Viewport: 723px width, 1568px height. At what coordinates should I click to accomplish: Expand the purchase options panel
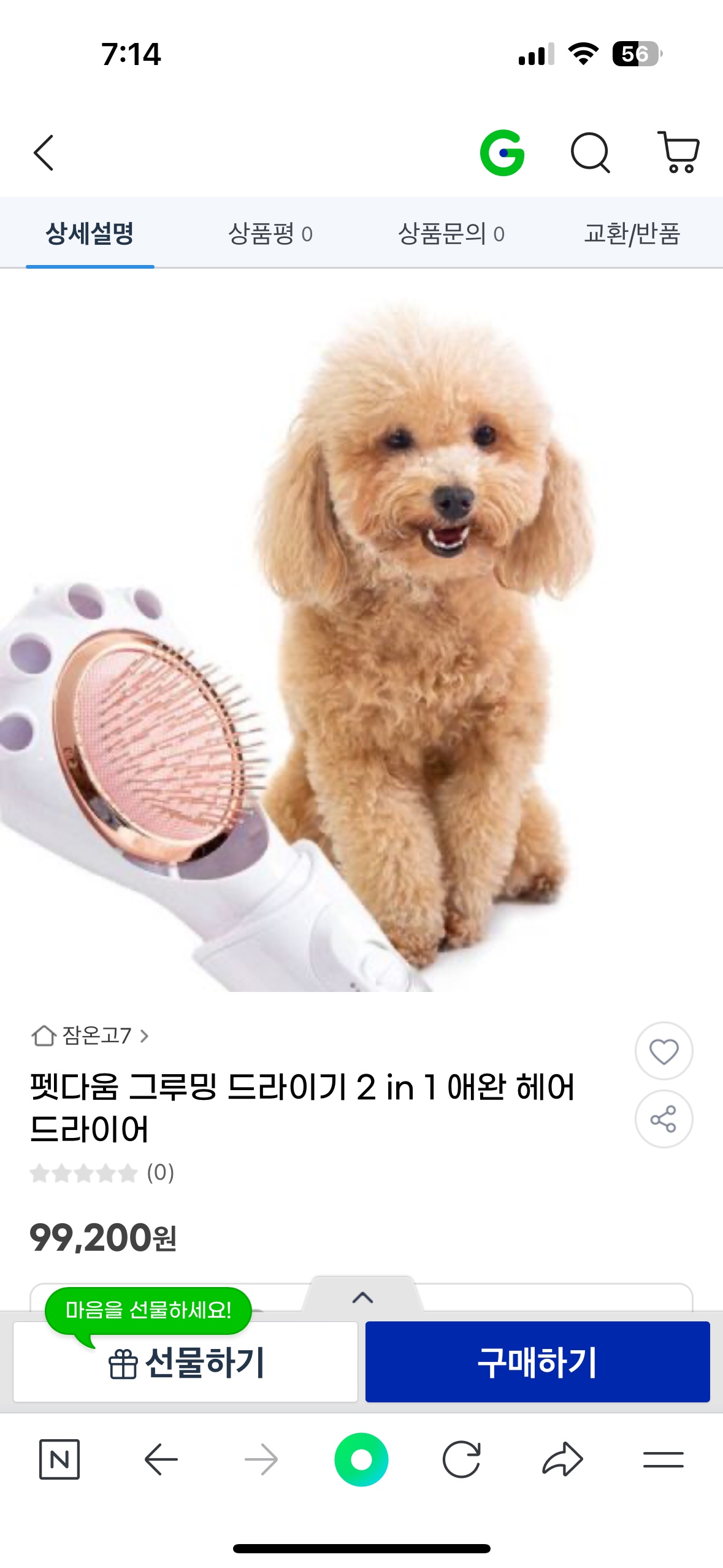pos(362,1297)
